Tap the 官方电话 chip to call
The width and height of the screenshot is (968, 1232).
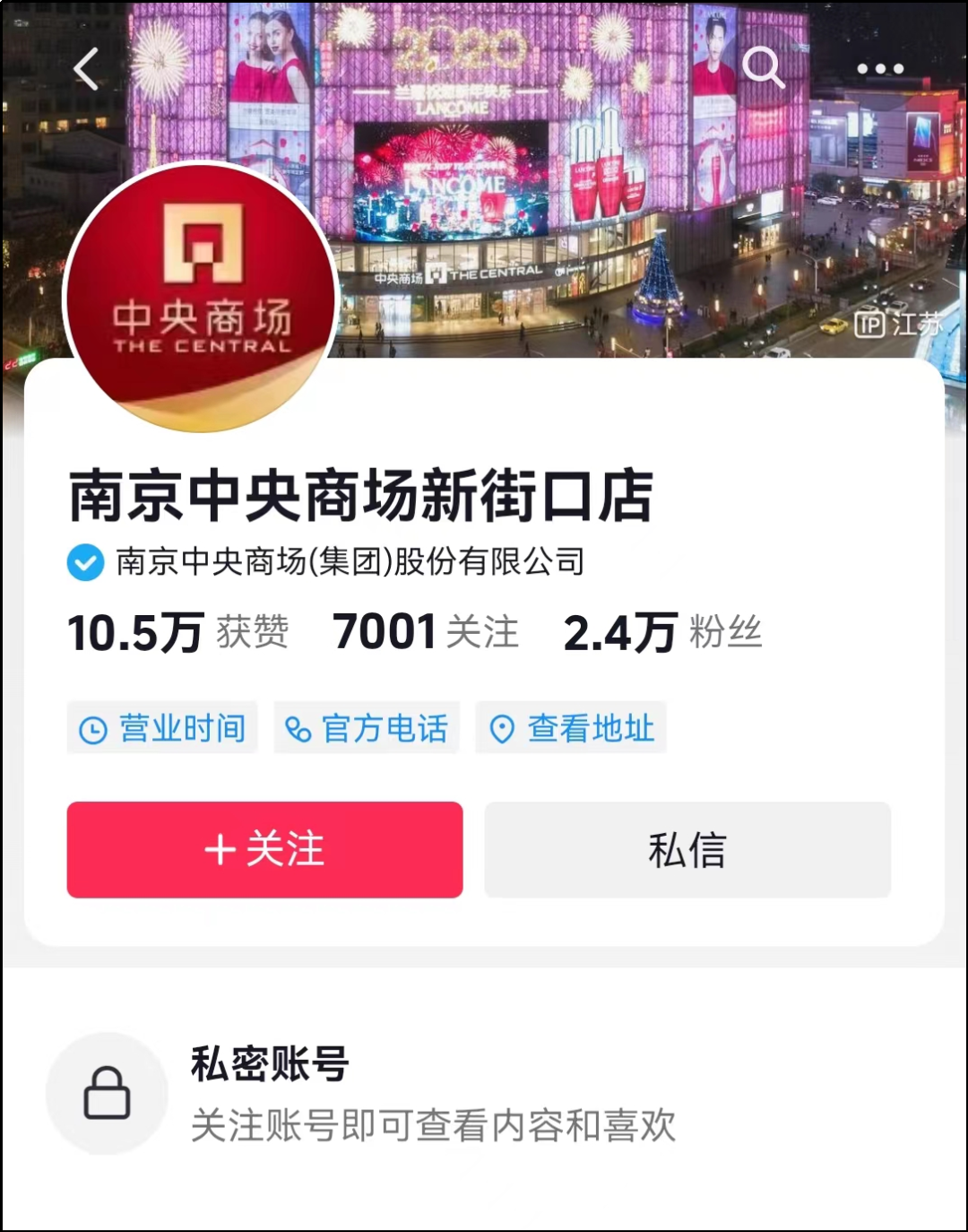coord(367,728)
